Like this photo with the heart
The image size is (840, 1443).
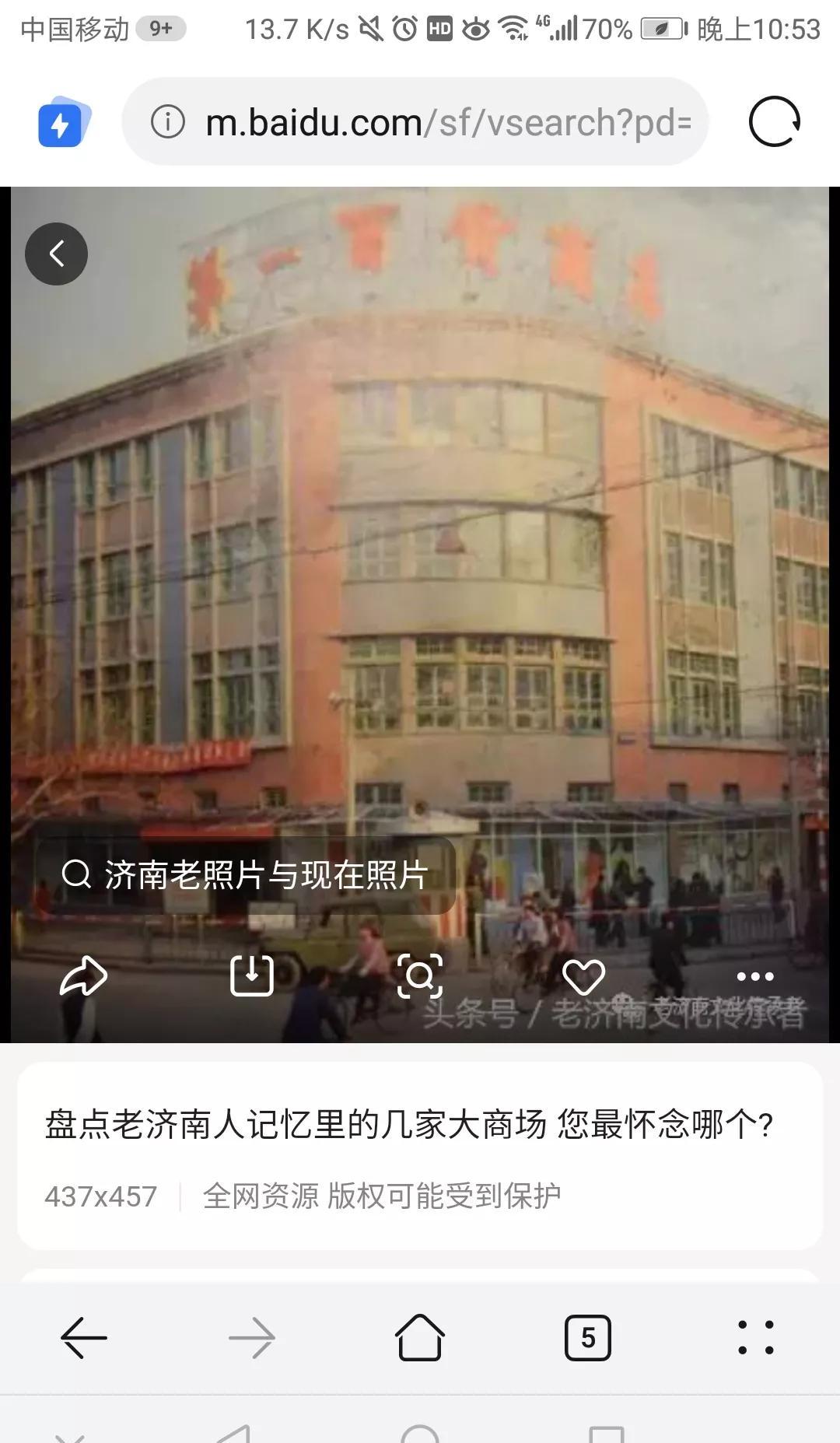[584, 976]
